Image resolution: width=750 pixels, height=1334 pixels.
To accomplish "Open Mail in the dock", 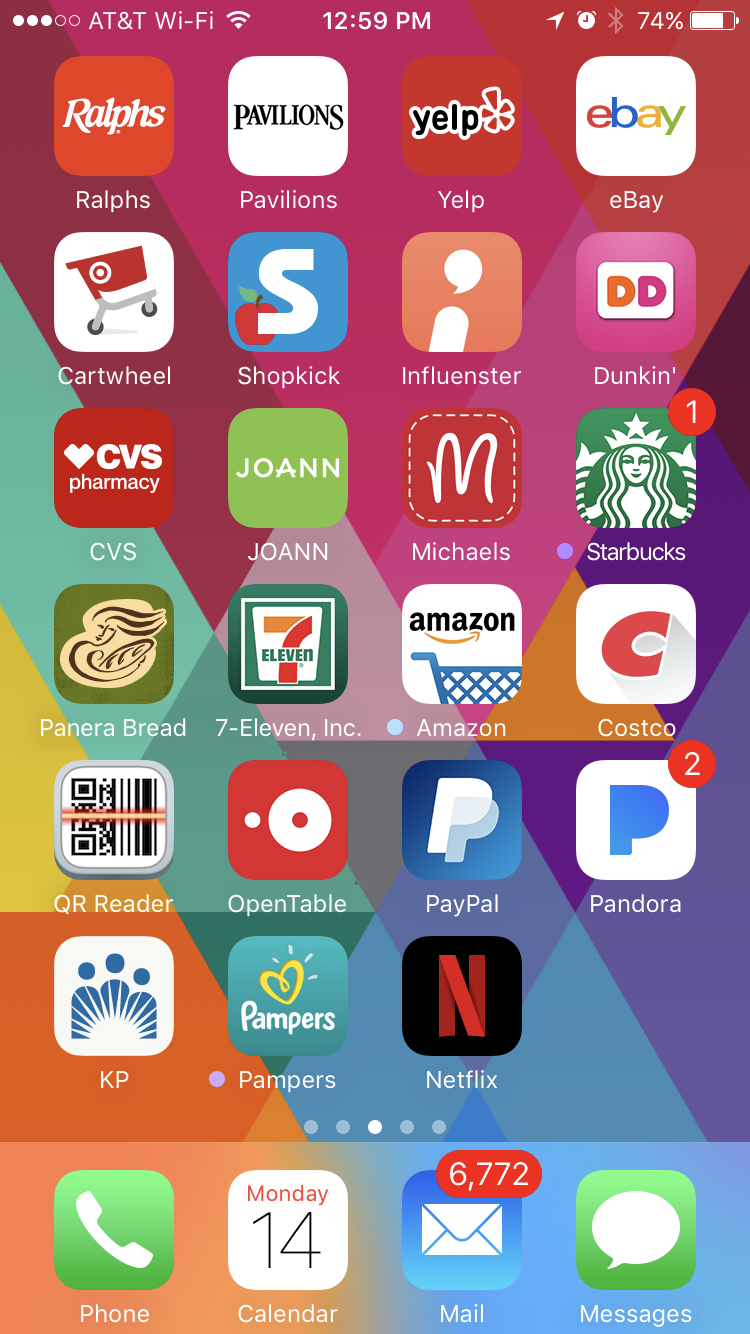I will pos(462,1230).
